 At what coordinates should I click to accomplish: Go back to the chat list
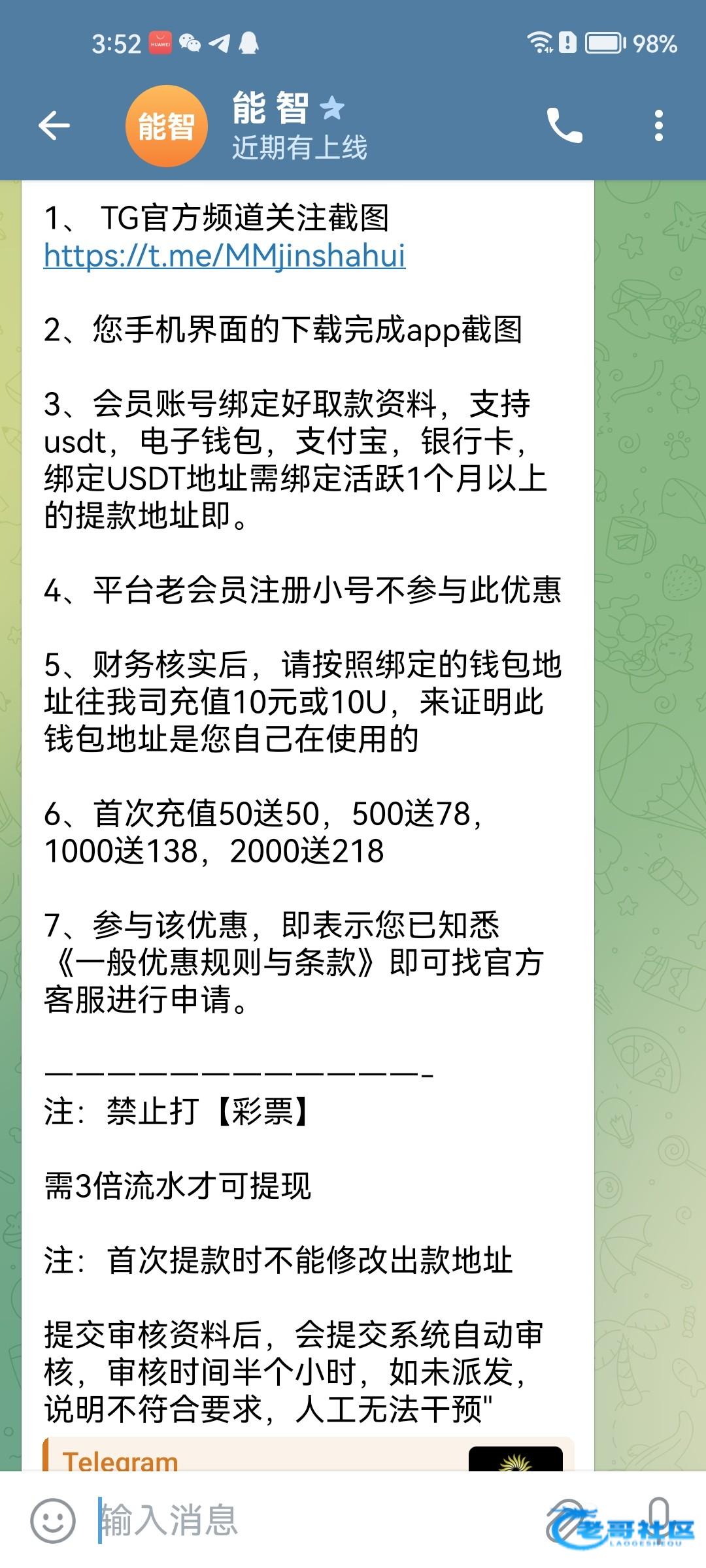54,125
